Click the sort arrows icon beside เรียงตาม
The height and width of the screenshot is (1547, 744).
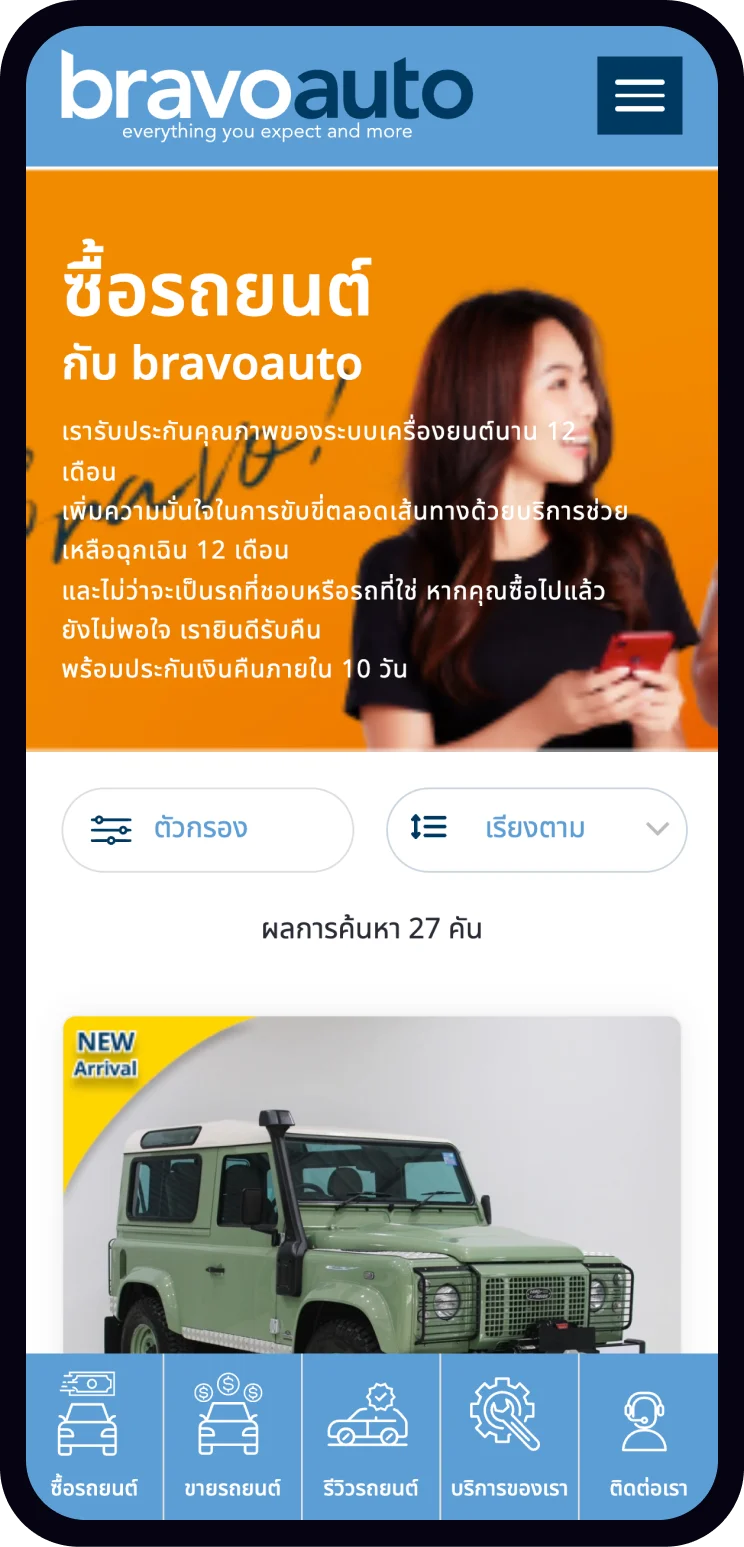(x=428, y=828)
